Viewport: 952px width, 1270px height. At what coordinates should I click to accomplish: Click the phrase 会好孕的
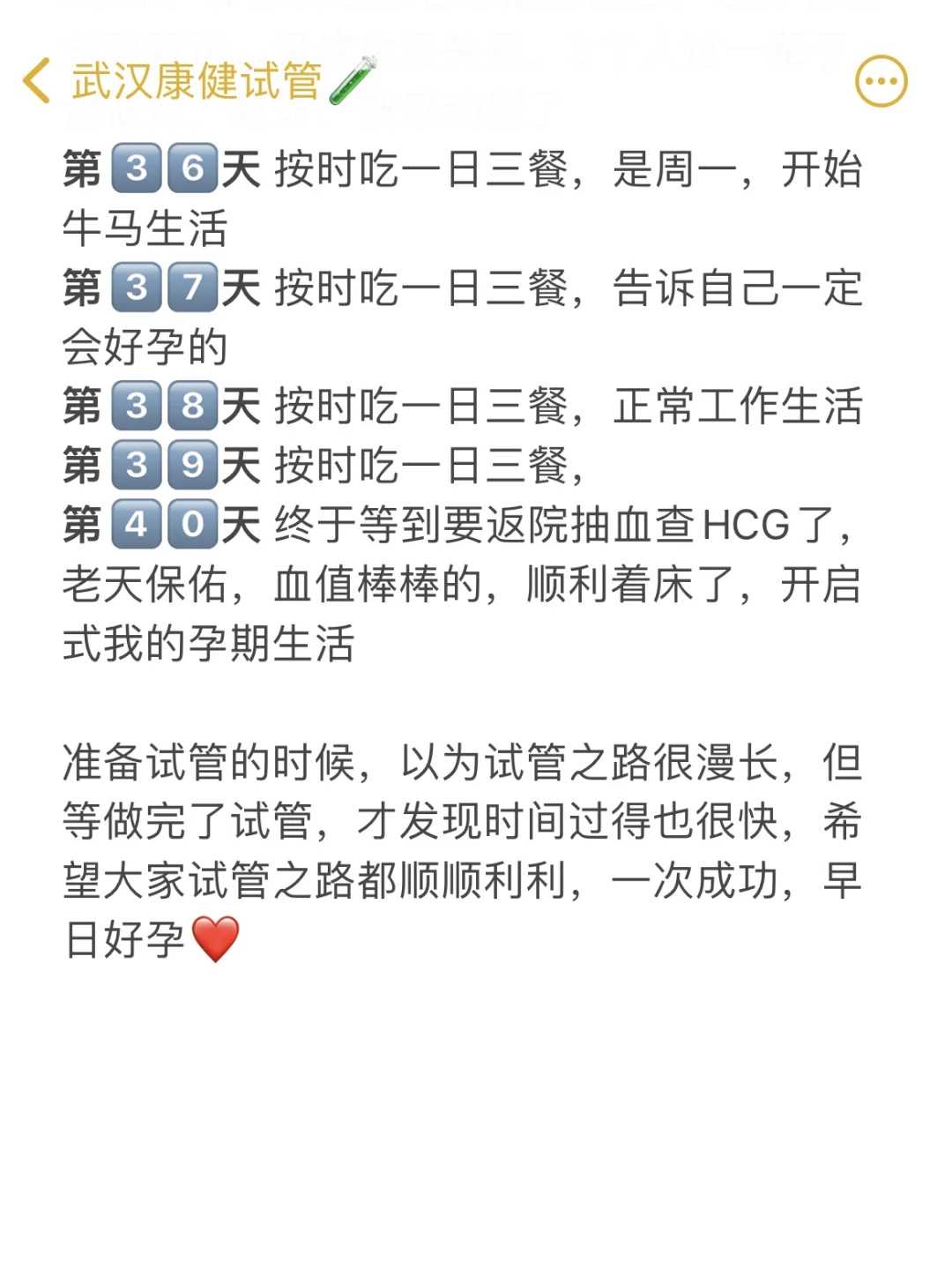[x=145, y=344]
